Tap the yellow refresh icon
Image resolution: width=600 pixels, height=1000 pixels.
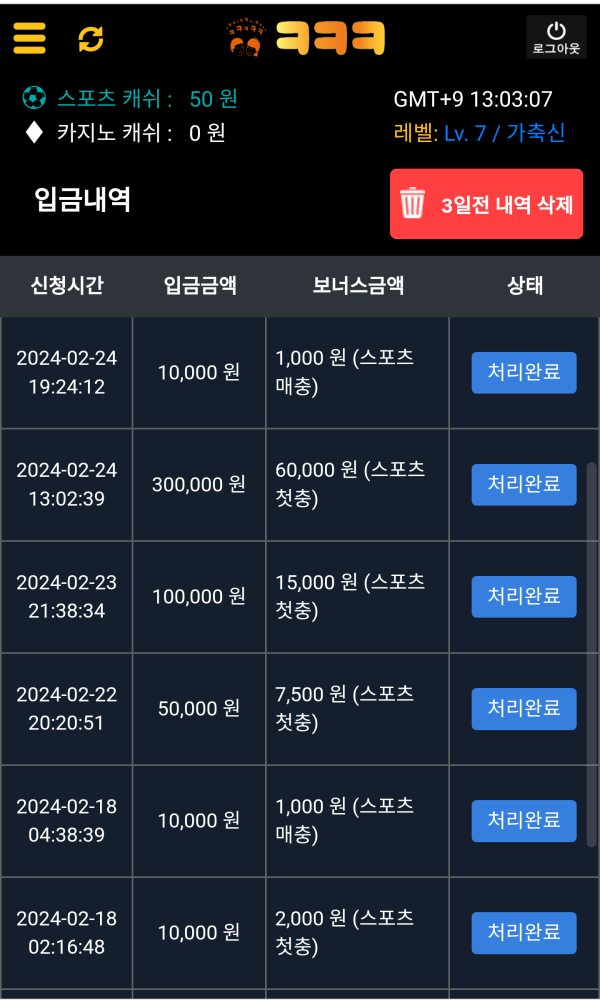point(91,39)
